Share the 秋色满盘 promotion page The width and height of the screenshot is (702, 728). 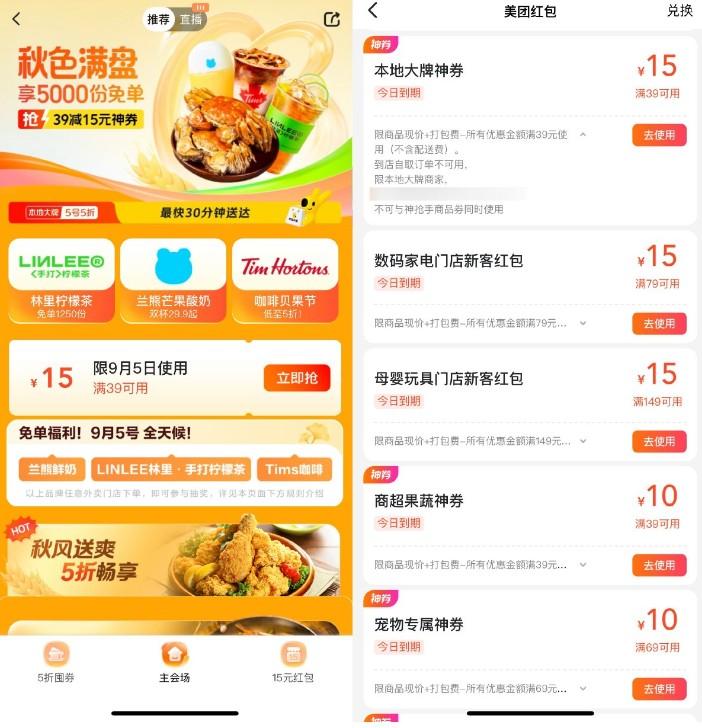pos(332,19)
